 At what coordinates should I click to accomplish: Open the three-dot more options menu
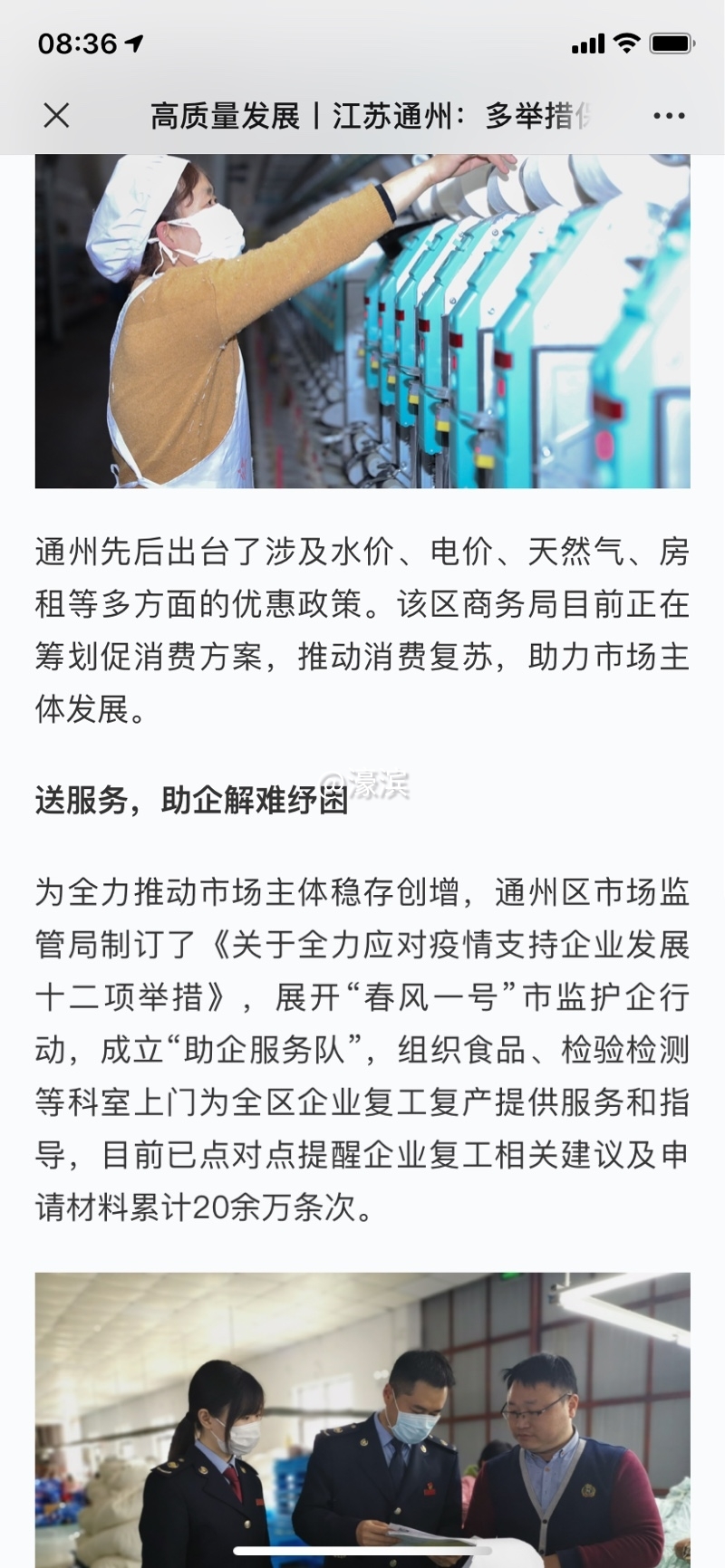(x=669, y=116)
